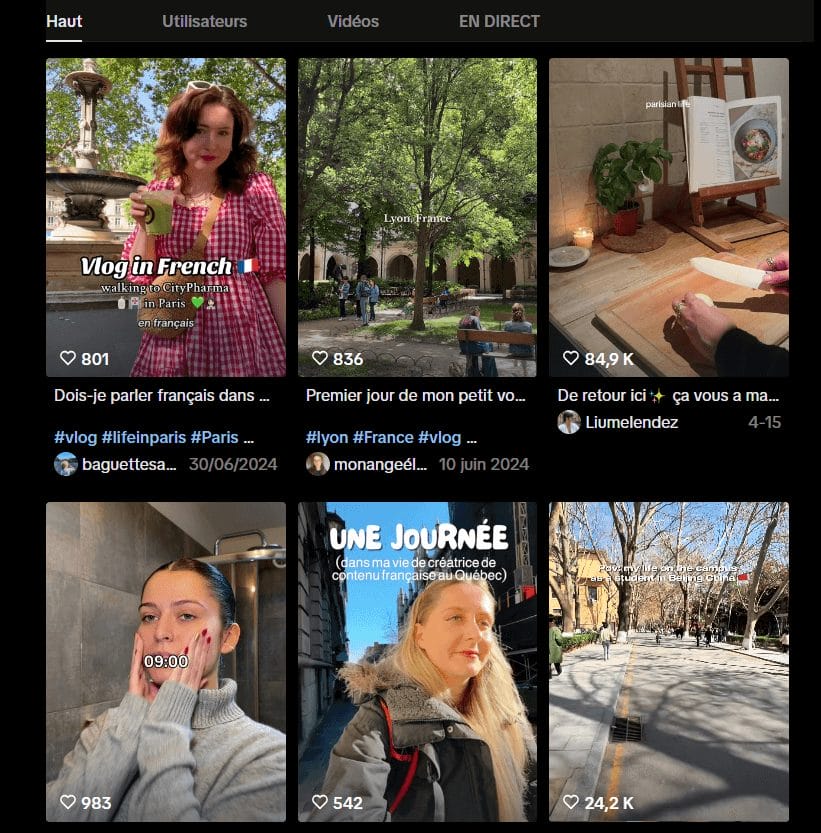Visit Liumelendez's profile
Image resolution: width=821 pixels, height=833 pixels.
coord(631,422)
